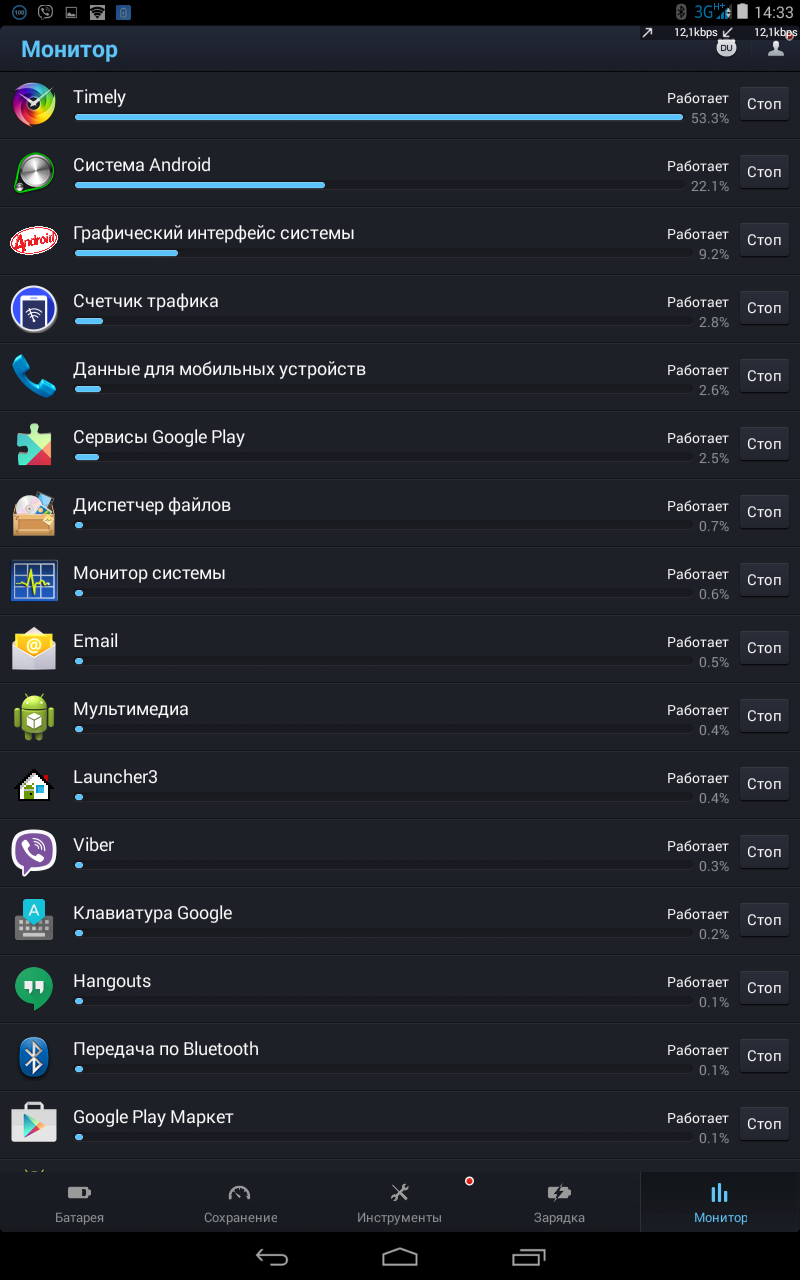Stop Передача по Bluetooth process

tap(764, 1056)
